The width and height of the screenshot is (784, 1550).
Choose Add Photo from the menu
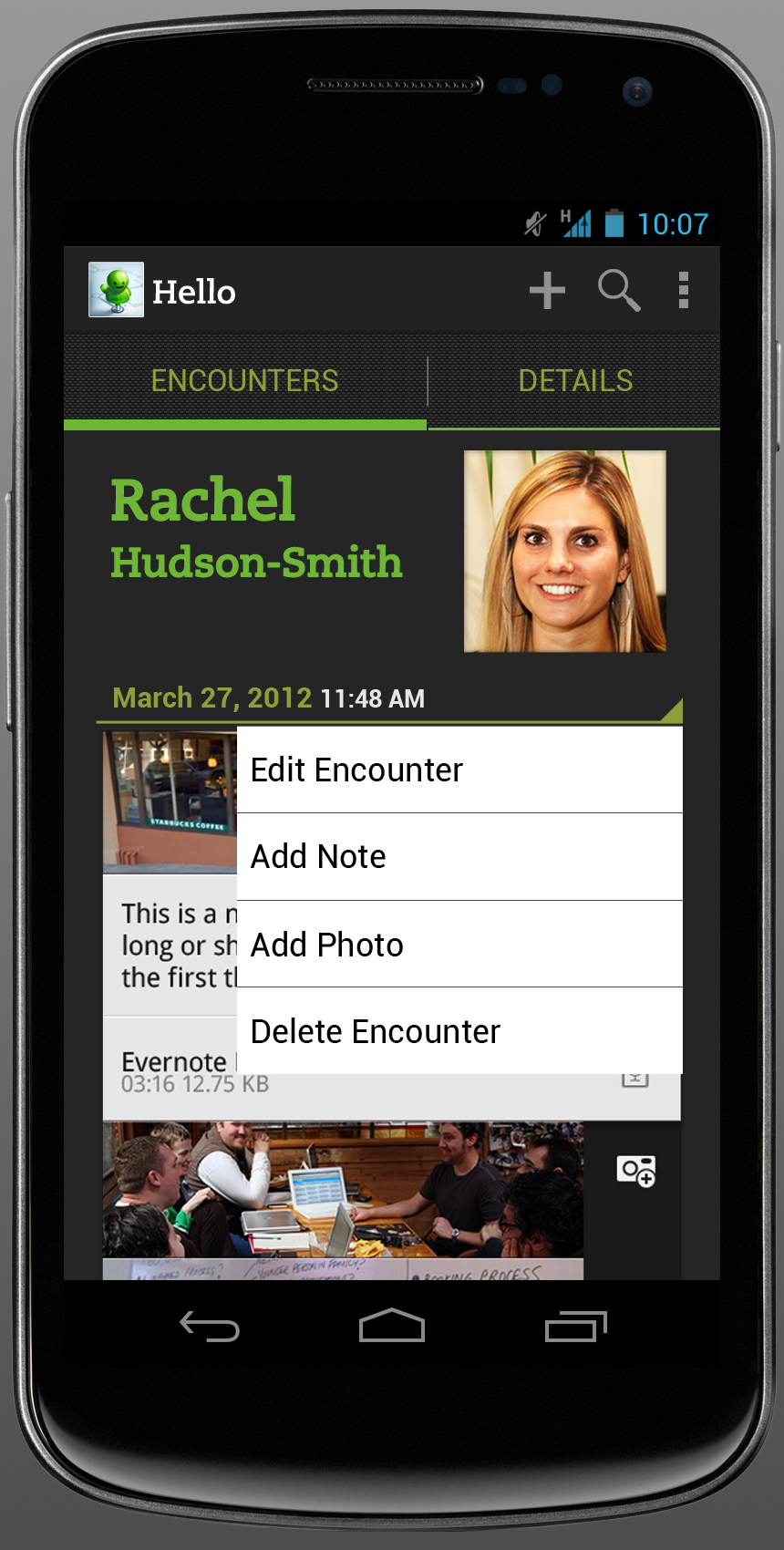tap(459, 945)
